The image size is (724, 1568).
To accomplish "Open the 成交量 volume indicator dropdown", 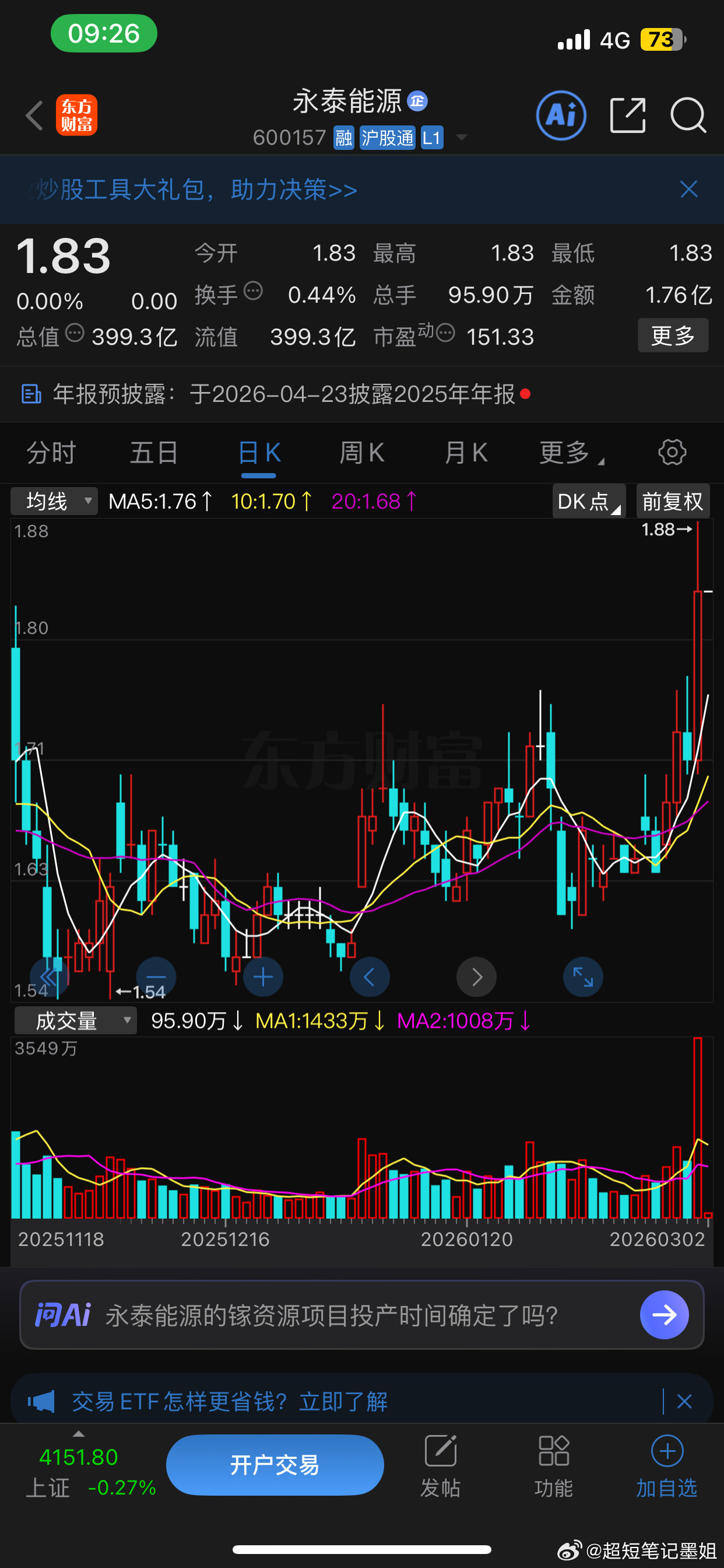I will click(75, 1021).
